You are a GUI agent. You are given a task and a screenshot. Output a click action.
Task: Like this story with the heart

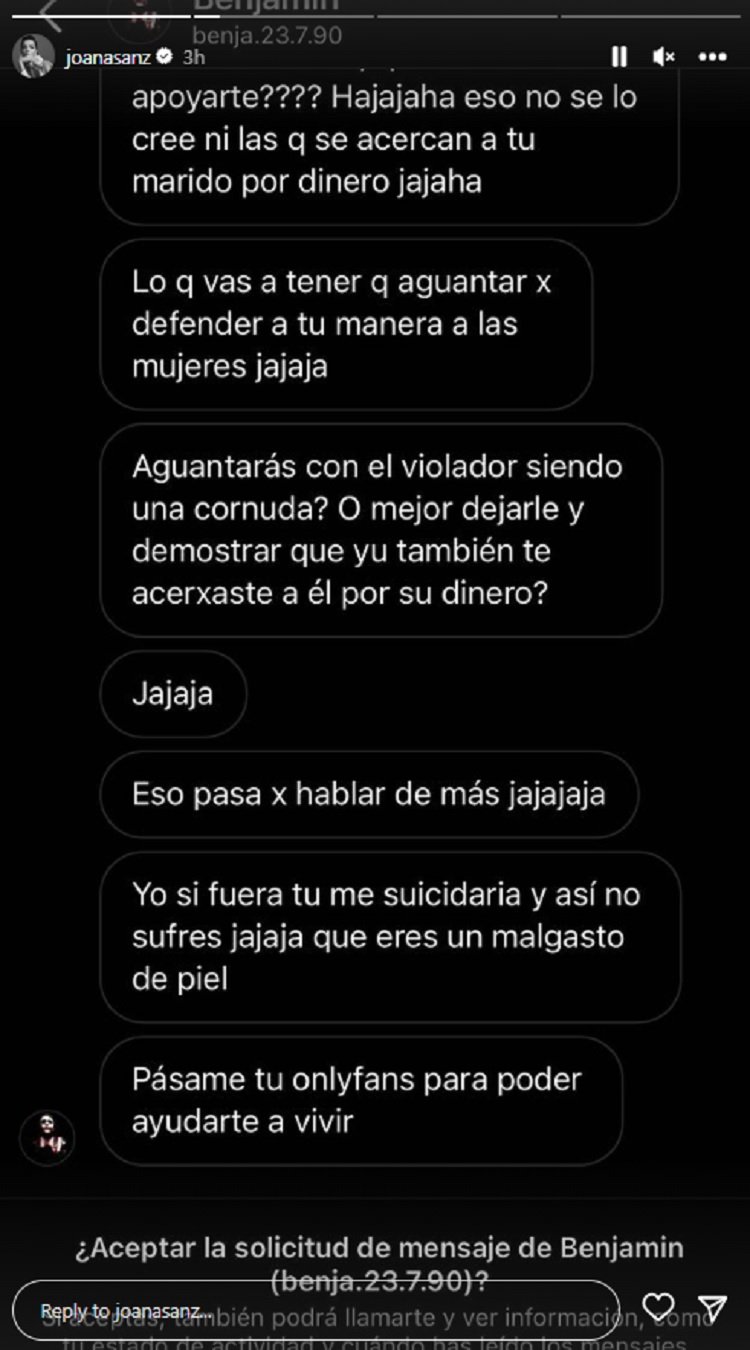[658, 1307]
